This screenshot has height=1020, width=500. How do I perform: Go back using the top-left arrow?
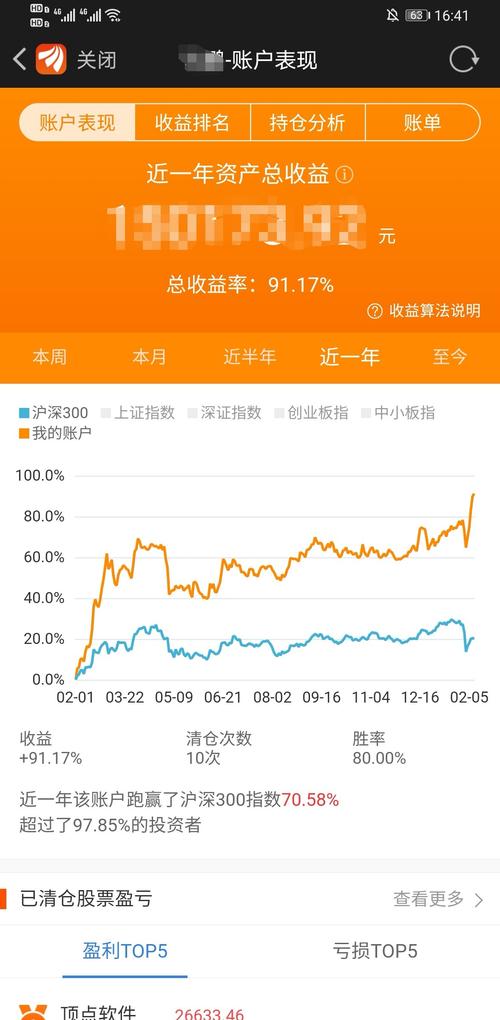point(20,60)
